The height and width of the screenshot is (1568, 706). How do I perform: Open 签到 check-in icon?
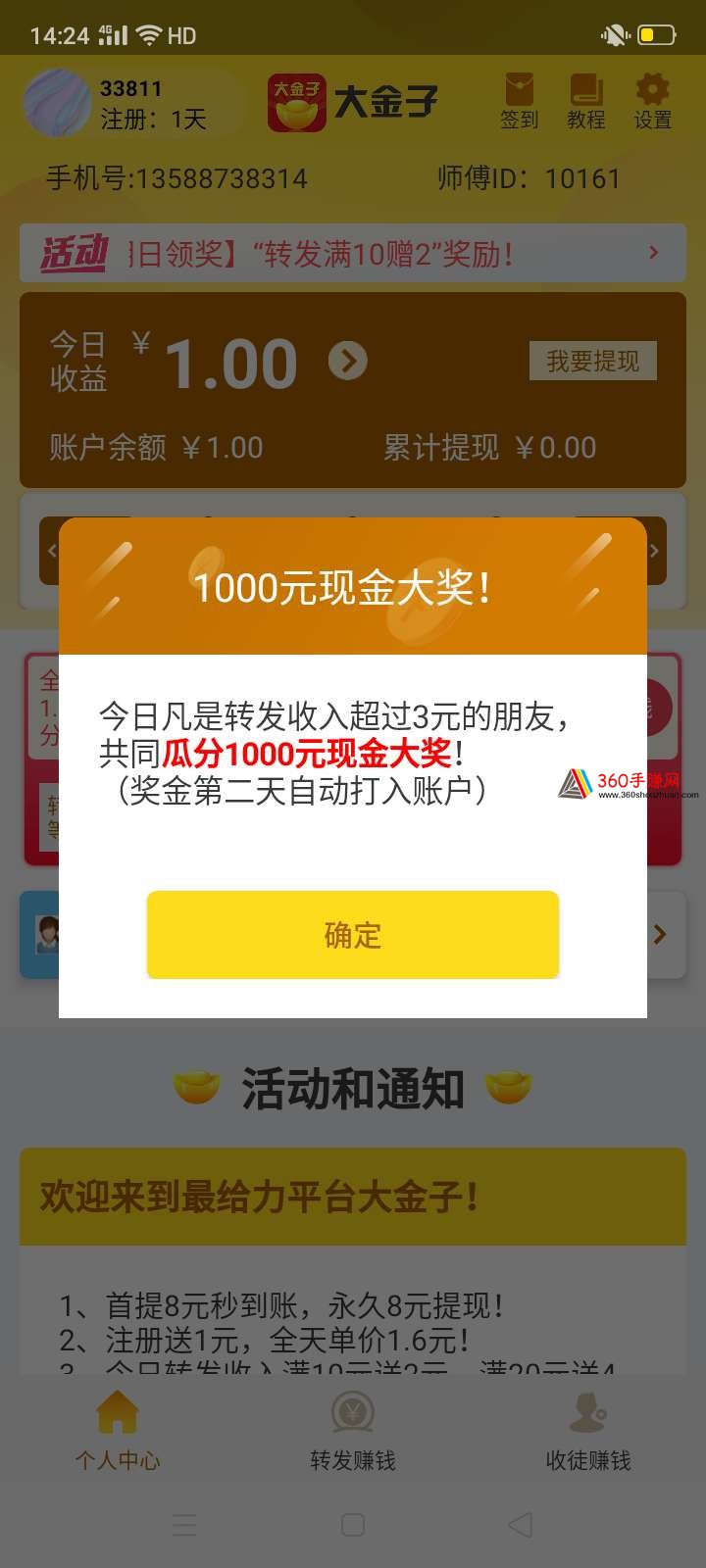520,102
